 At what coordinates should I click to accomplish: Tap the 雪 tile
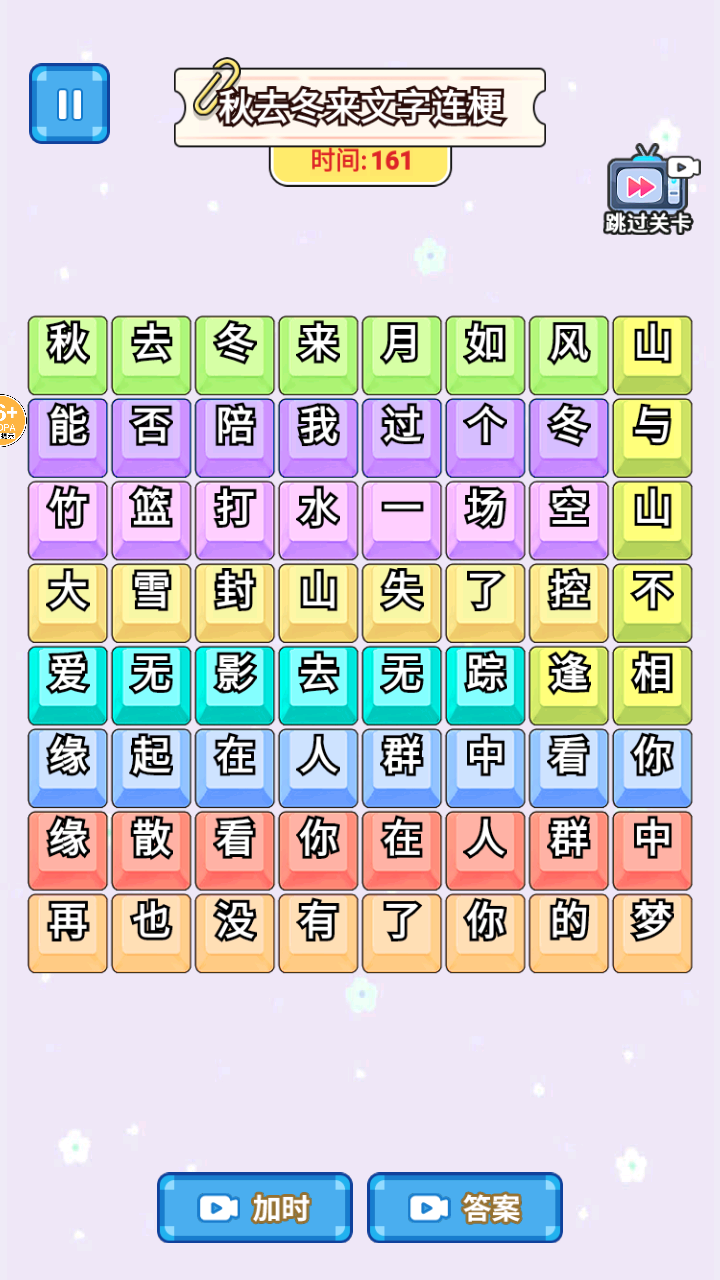[x=151, y=602]
